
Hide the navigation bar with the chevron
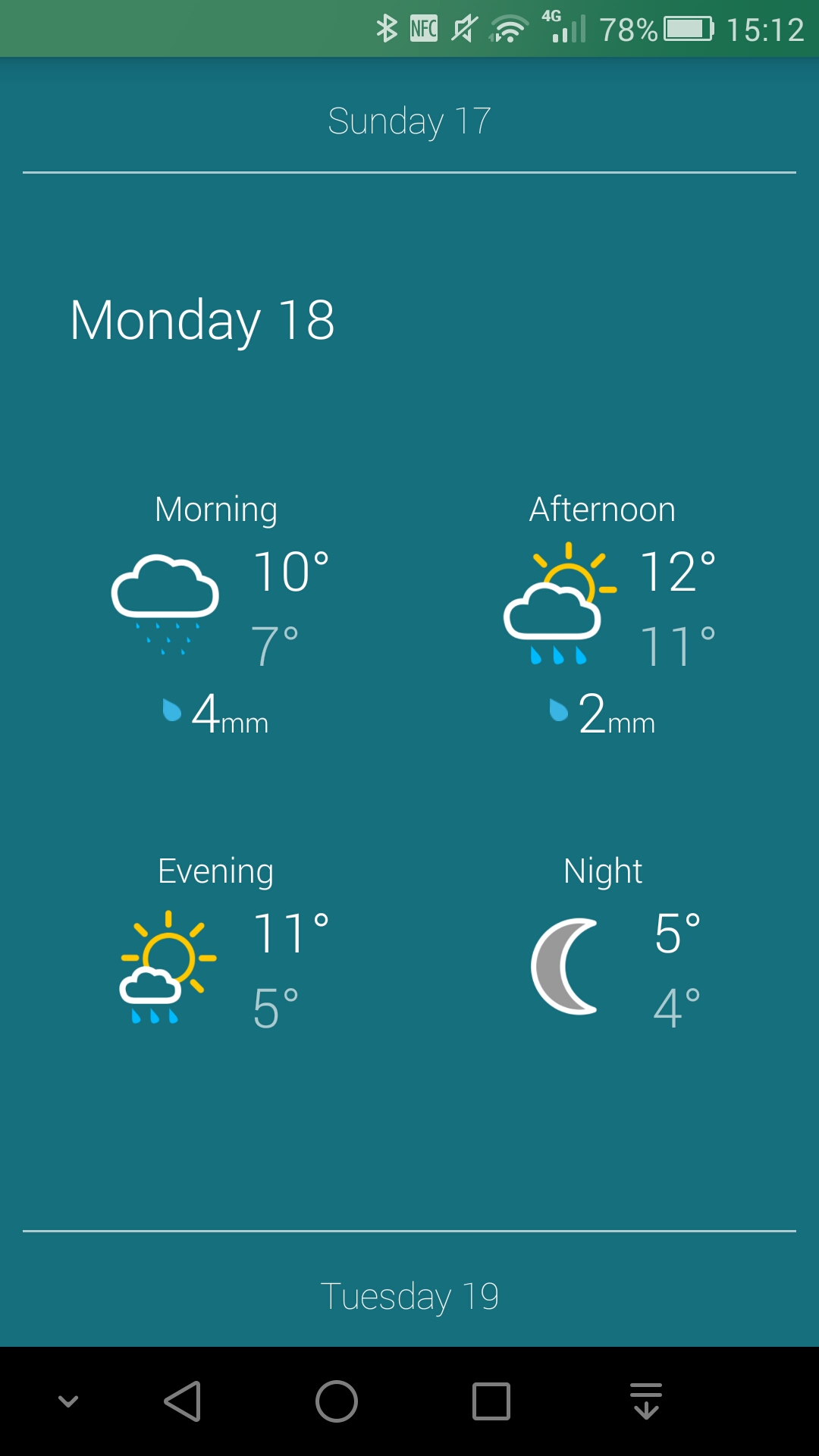pos(68,1401)
